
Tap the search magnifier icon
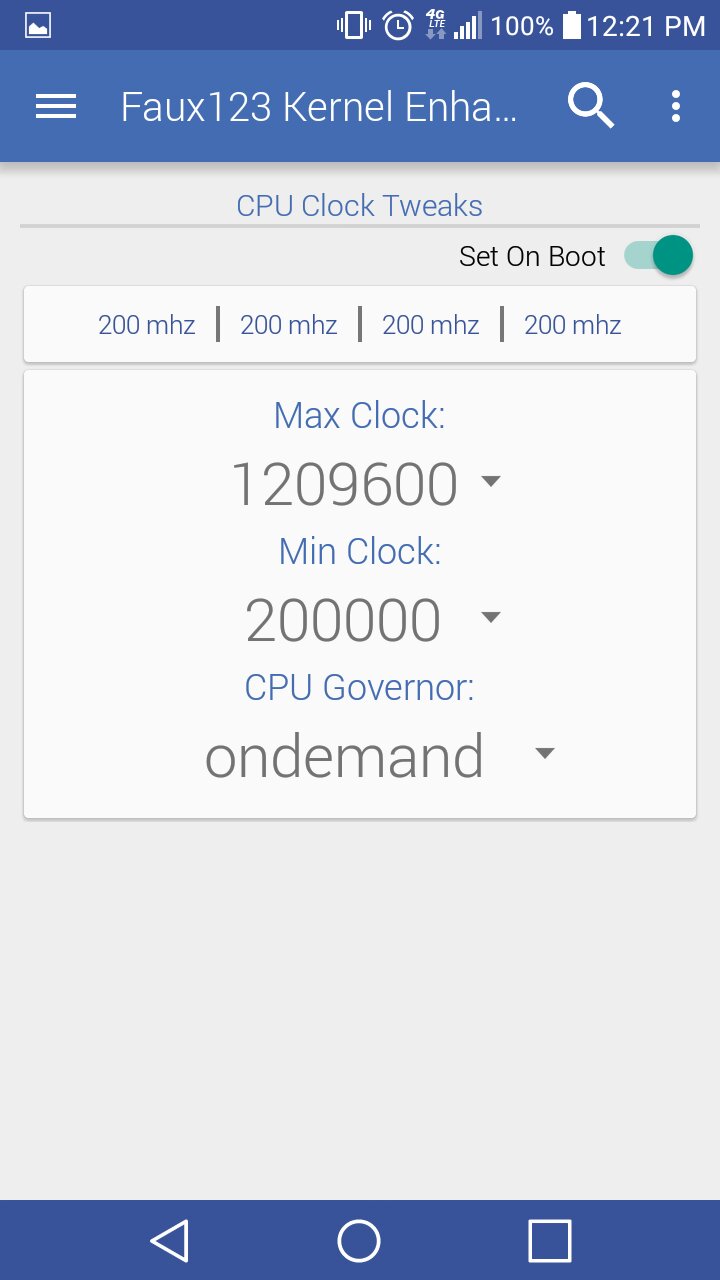(x=590, y=106)
